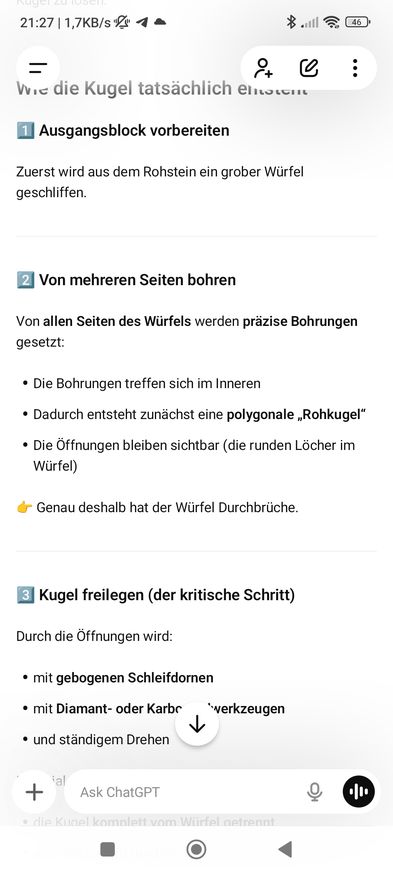
Task: Tap the add people icon
Action: coord(263,68)
